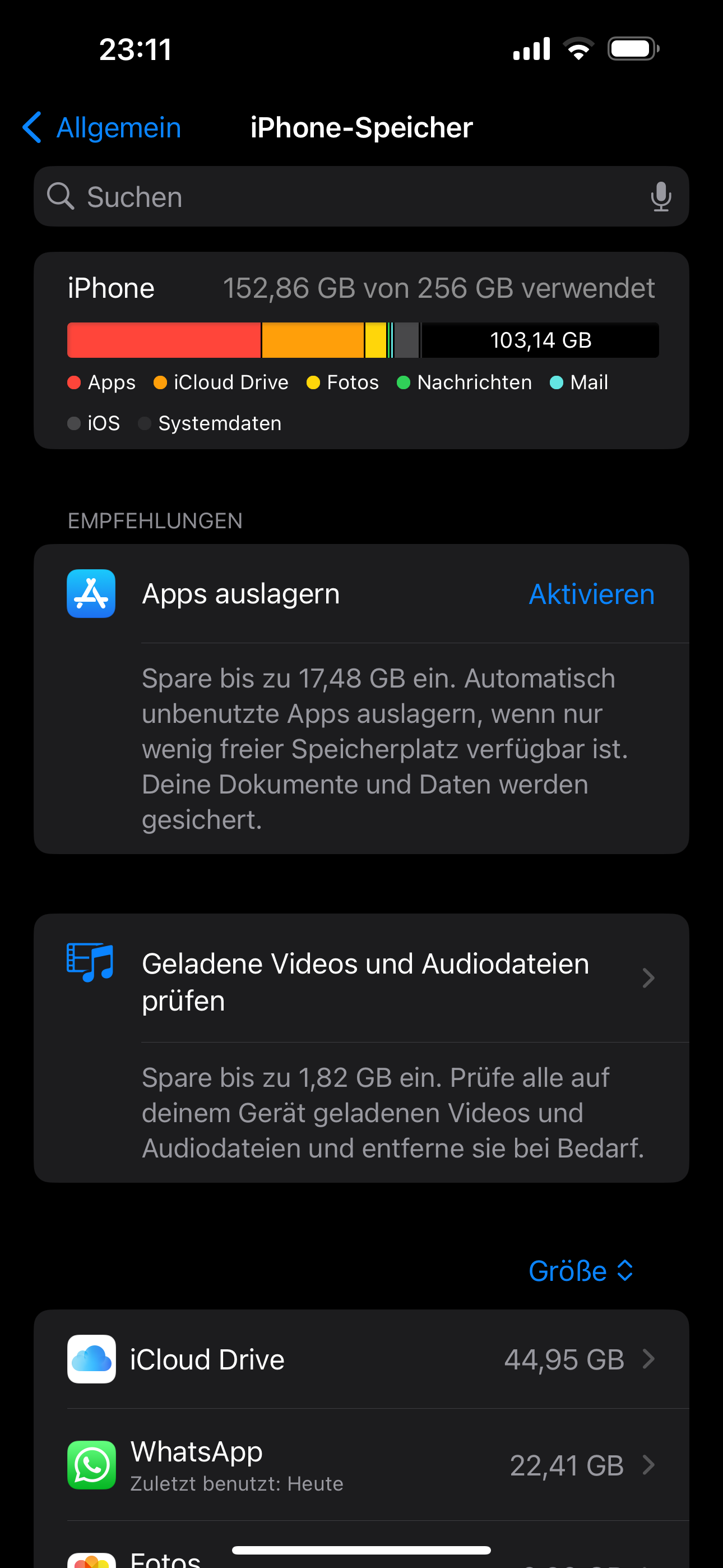Open iCloud Drive storage details
The height and width of the screenshot is (1568, 723).
coord(361,1359)
